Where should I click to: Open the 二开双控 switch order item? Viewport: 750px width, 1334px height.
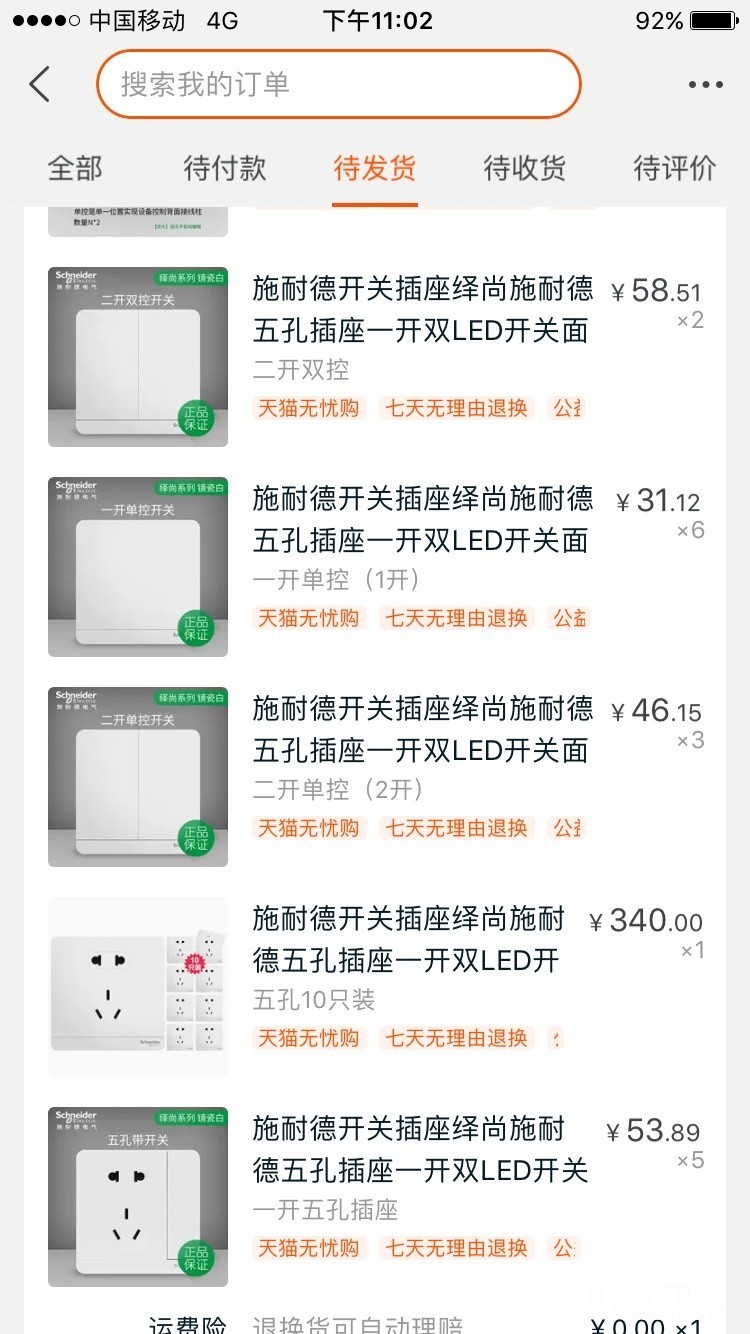375,356
